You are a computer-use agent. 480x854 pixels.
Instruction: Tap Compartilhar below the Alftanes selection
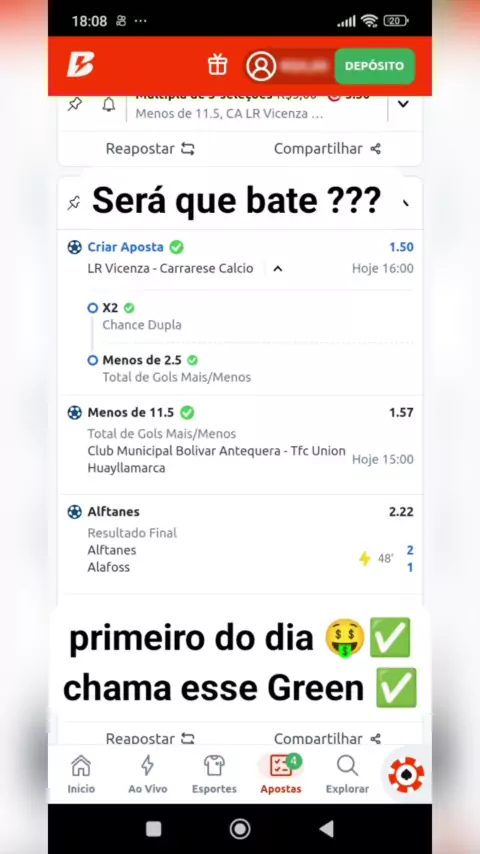327,739
